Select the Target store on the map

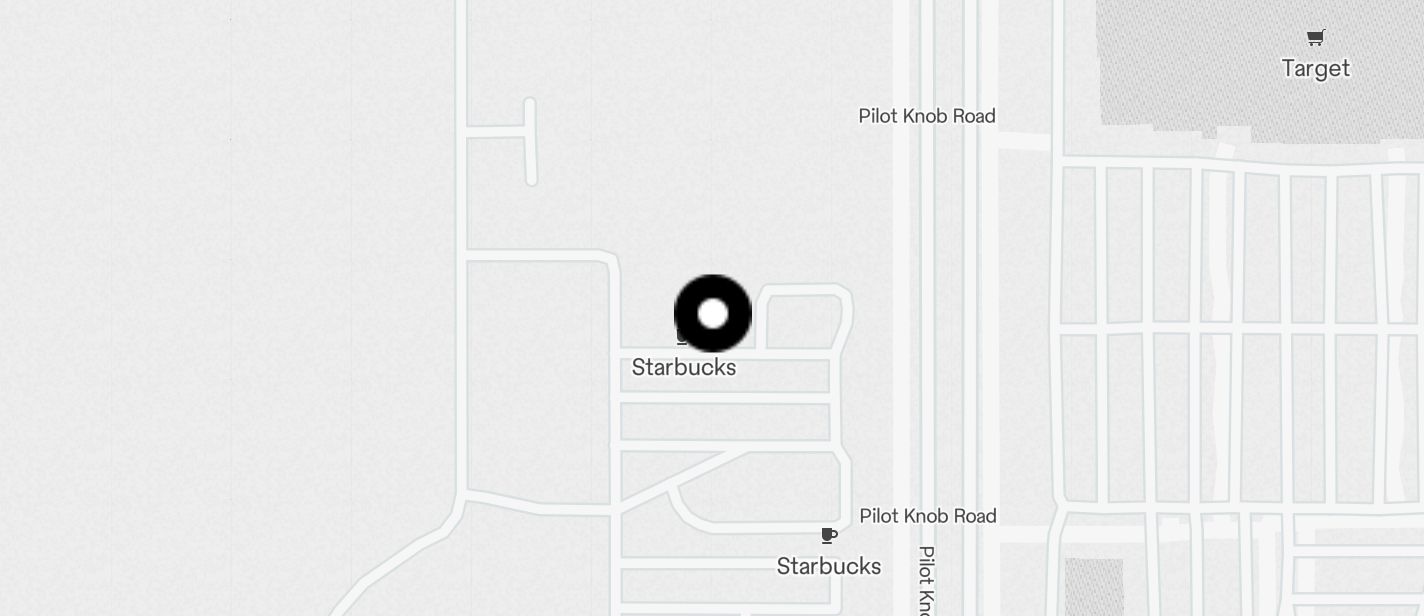pyautogui.click(x=1316, y=56)
